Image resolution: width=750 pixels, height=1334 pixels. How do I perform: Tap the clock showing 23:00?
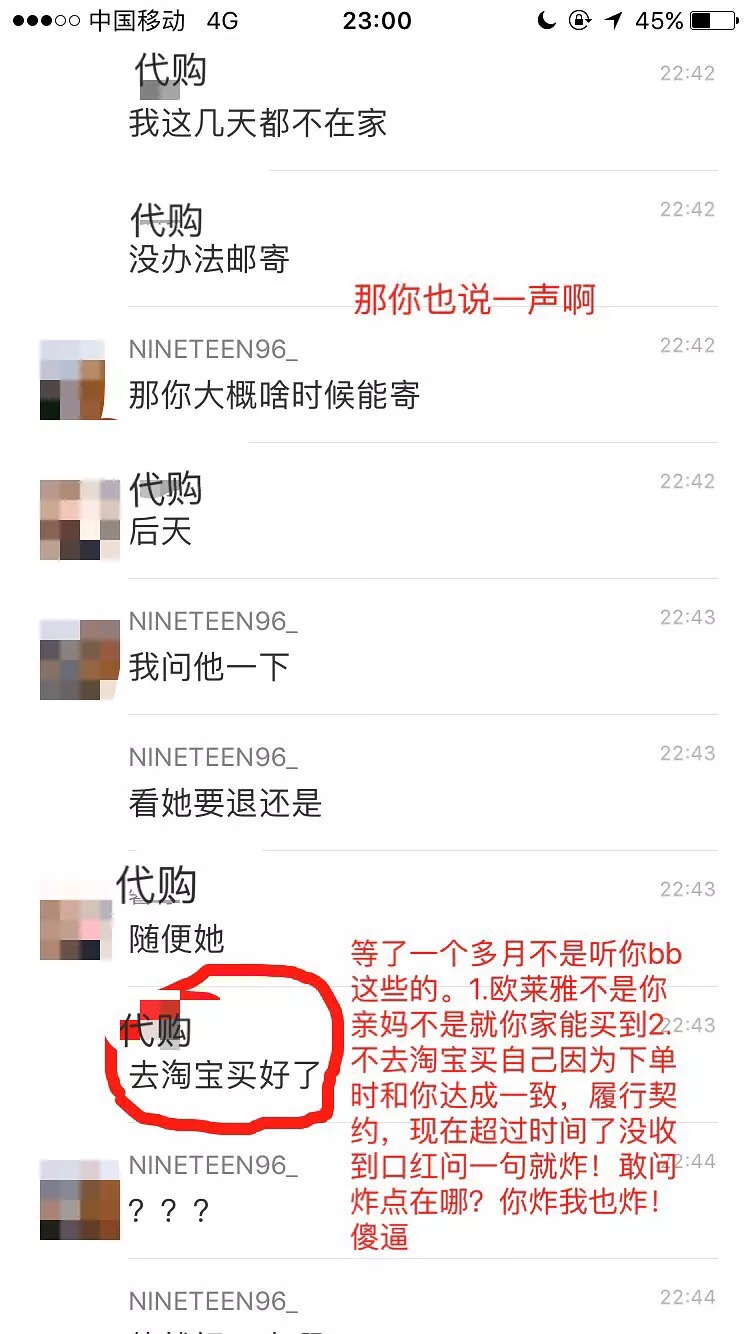[377, 20]
